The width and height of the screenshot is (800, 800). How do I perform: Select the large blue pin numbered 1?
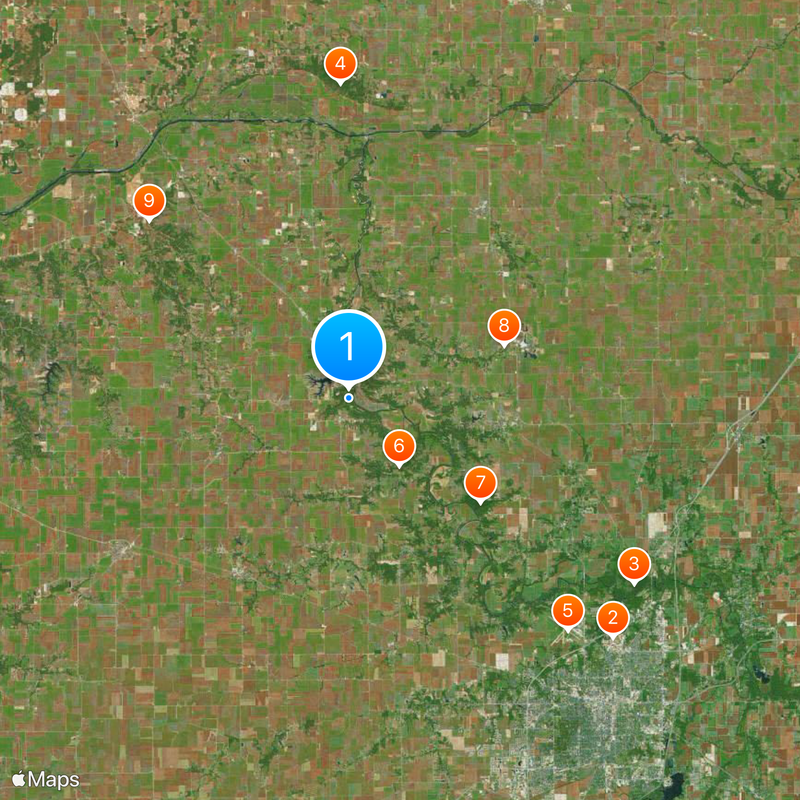click(x=348, y=347)
